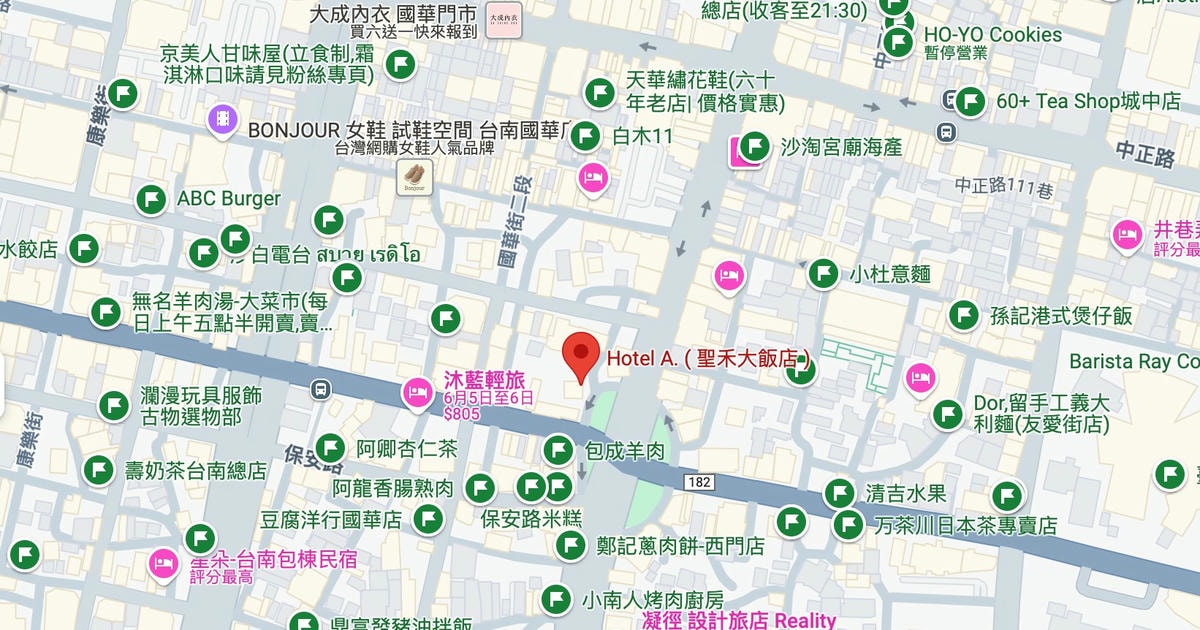The width and height of the screenshot is (1200, 630).
Task: Open the 天華繡花鞋 shop marker
Action: pos(599,92)
